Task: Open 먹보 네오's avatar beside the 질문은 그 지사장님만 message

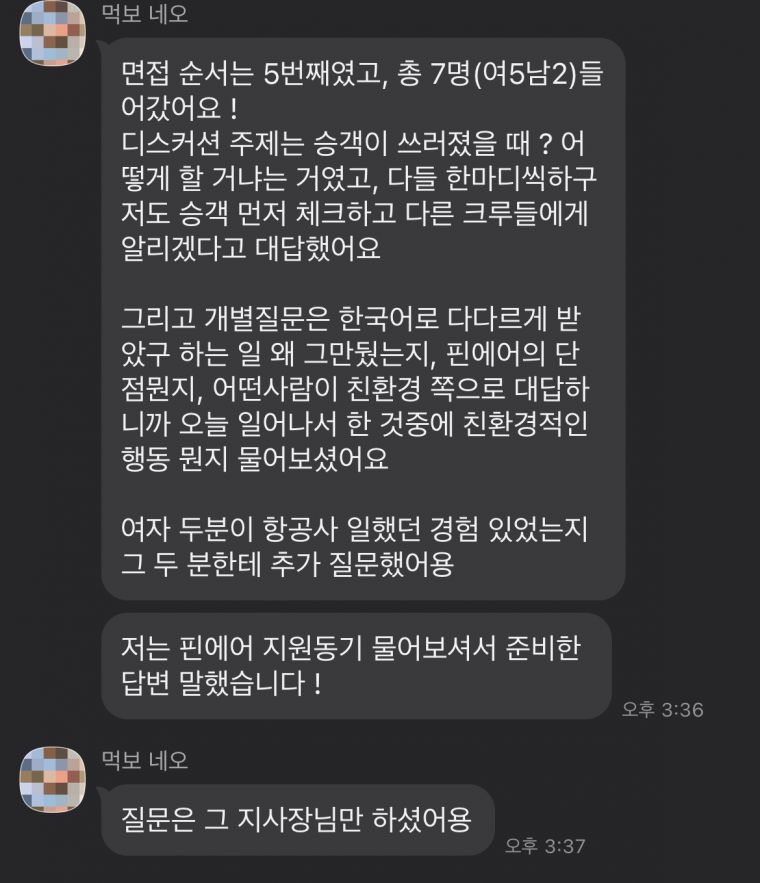Action: click(50, 780)
